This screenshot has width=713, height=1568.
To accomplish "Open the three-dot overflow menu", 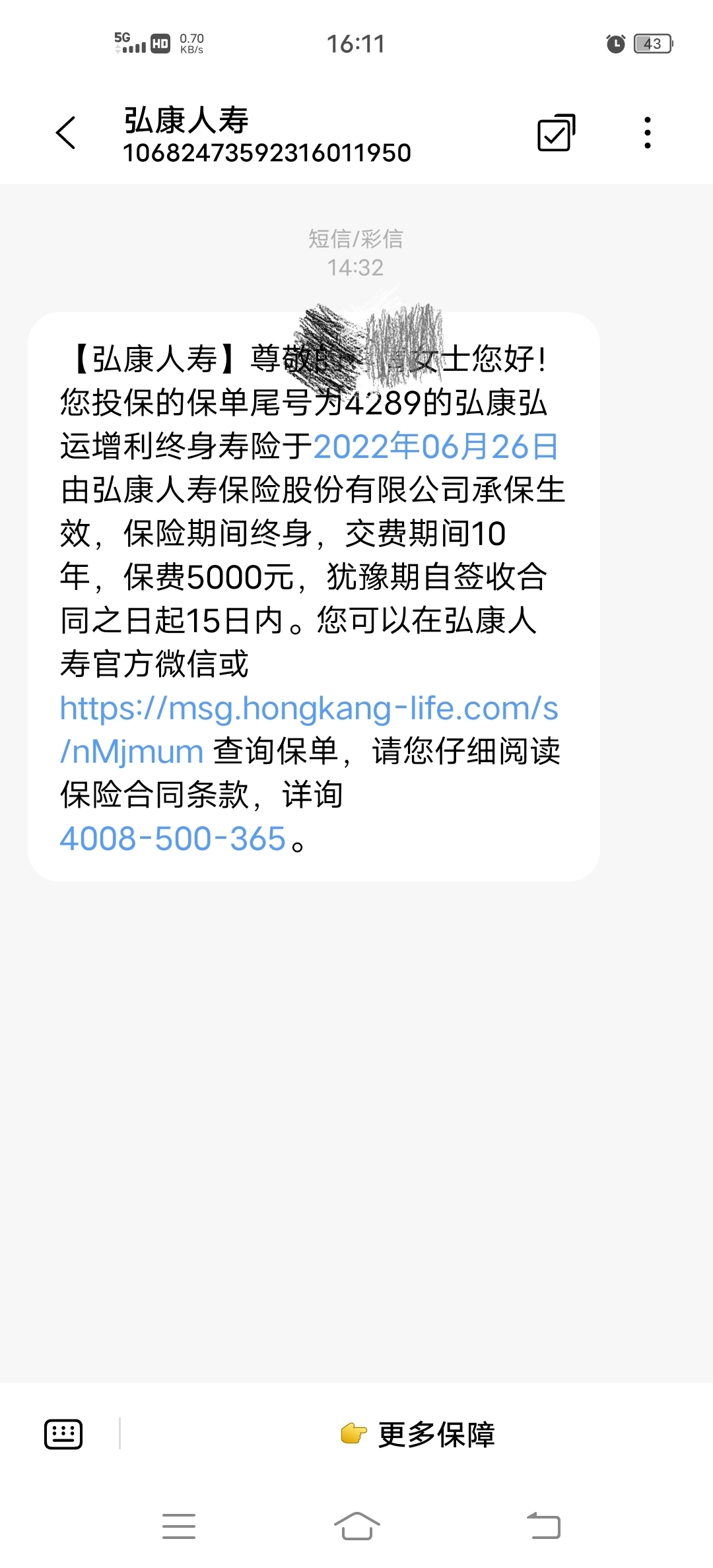I will (648, 133).
